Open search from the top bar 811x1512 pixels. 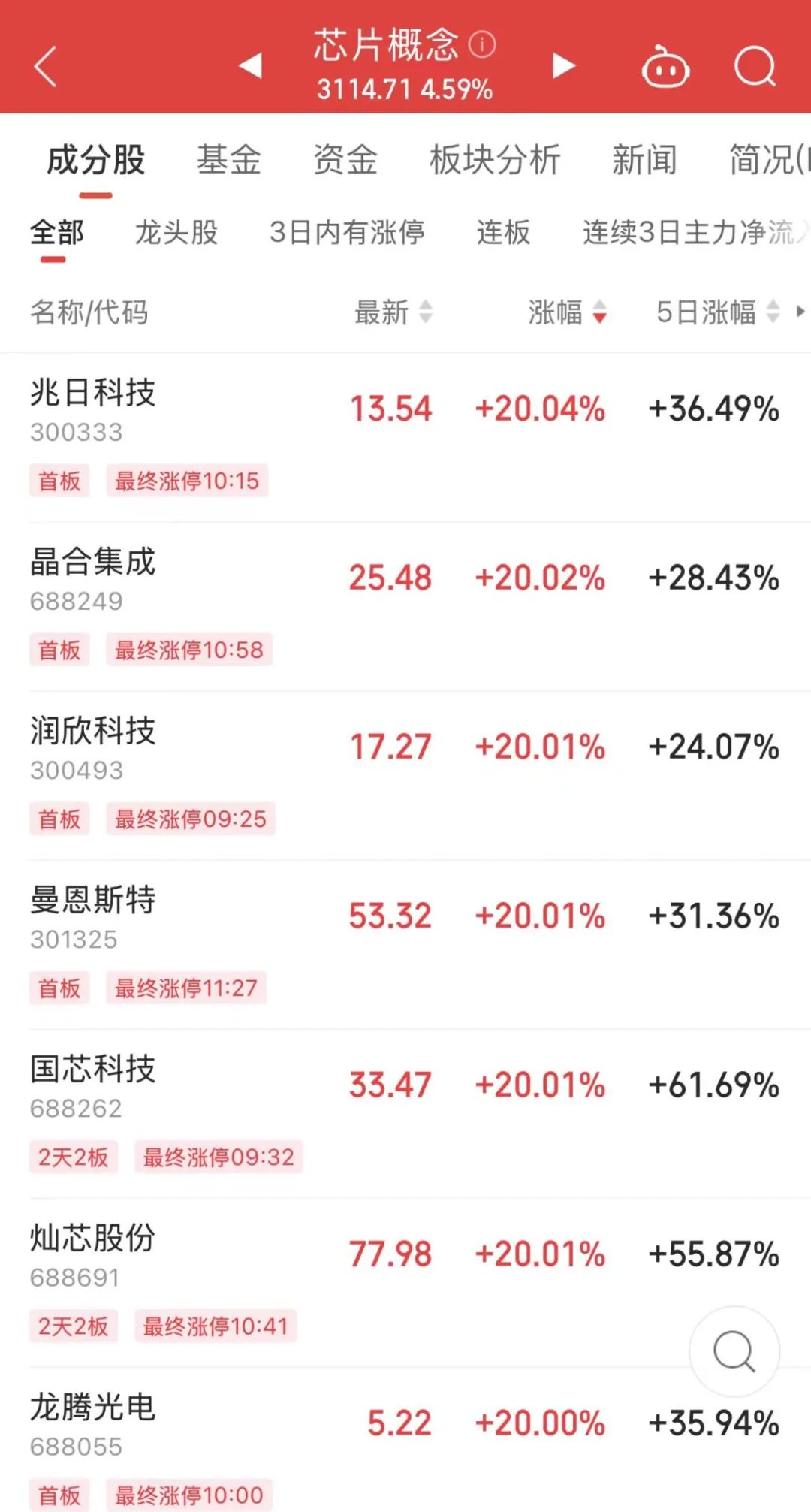[754, 67]
